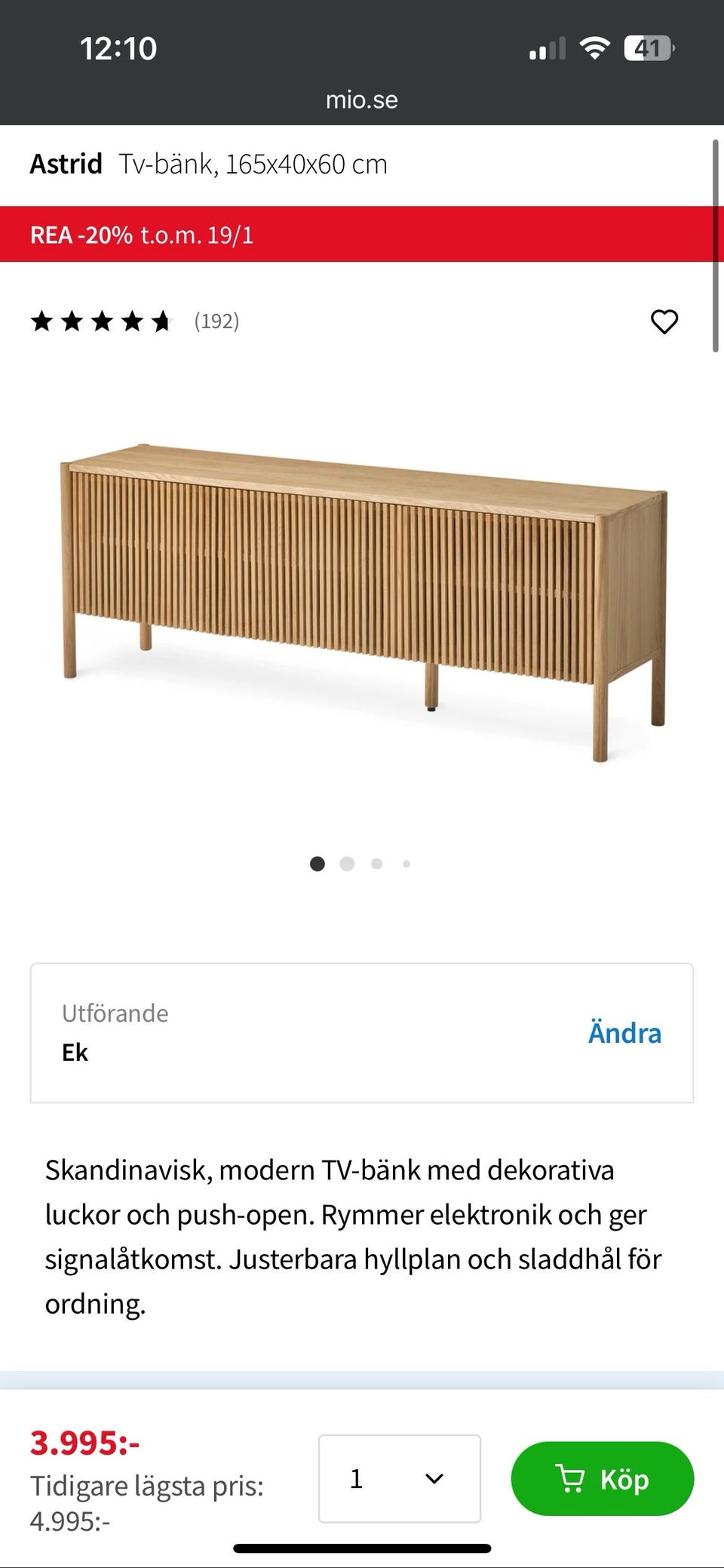
Task: Tap the clock time display in status bar
Action: tap(118, 48)
